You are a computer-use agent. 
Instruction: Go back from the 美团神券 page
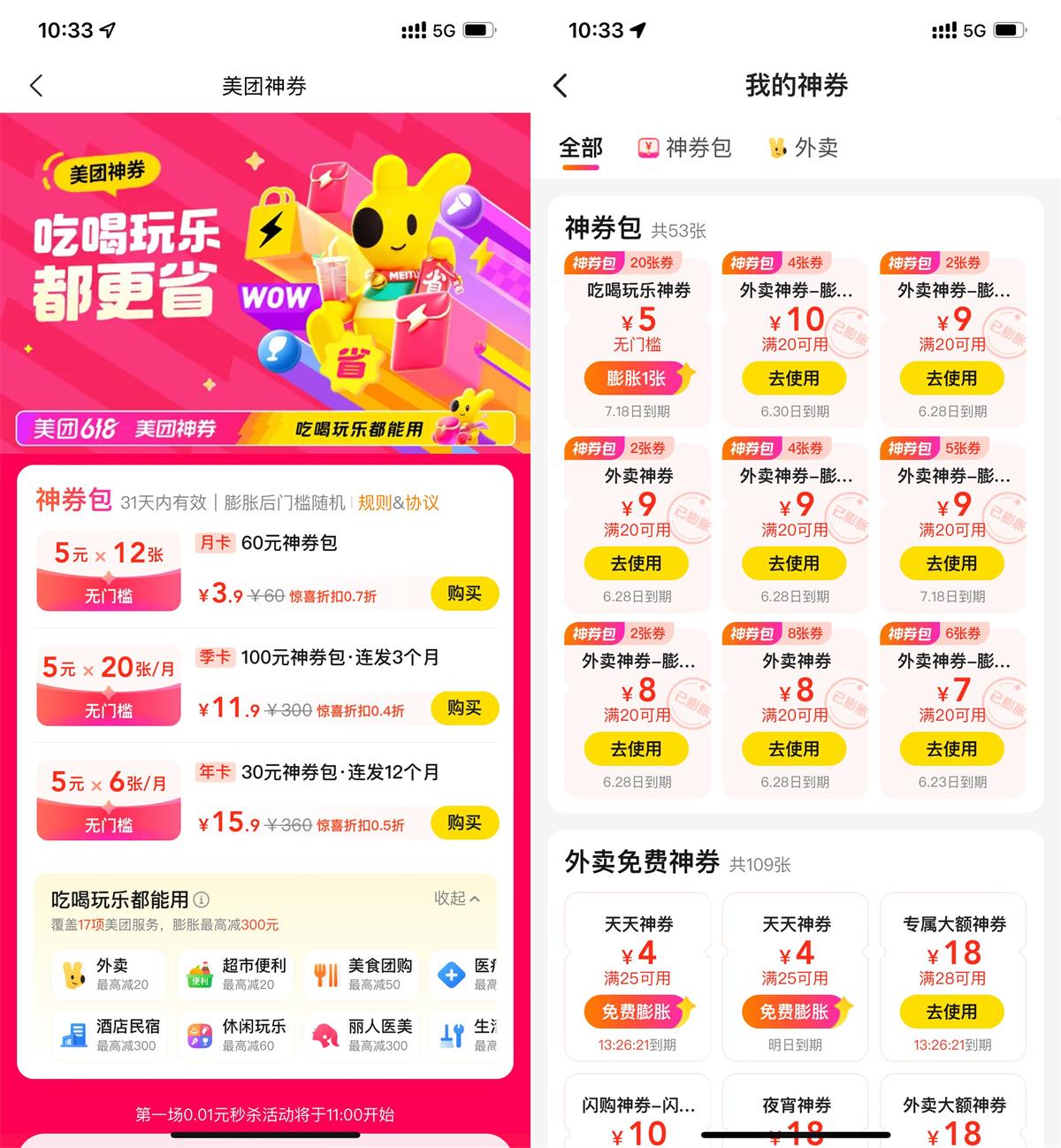(36, 86)
